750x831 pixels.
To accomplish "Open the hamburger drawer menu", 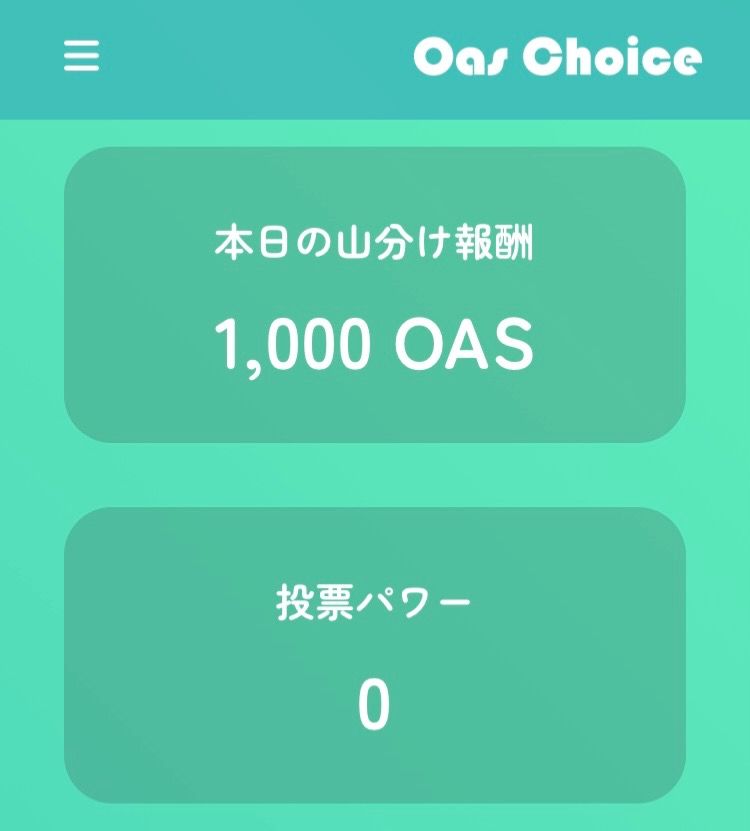I will click(x=82, y=57).
